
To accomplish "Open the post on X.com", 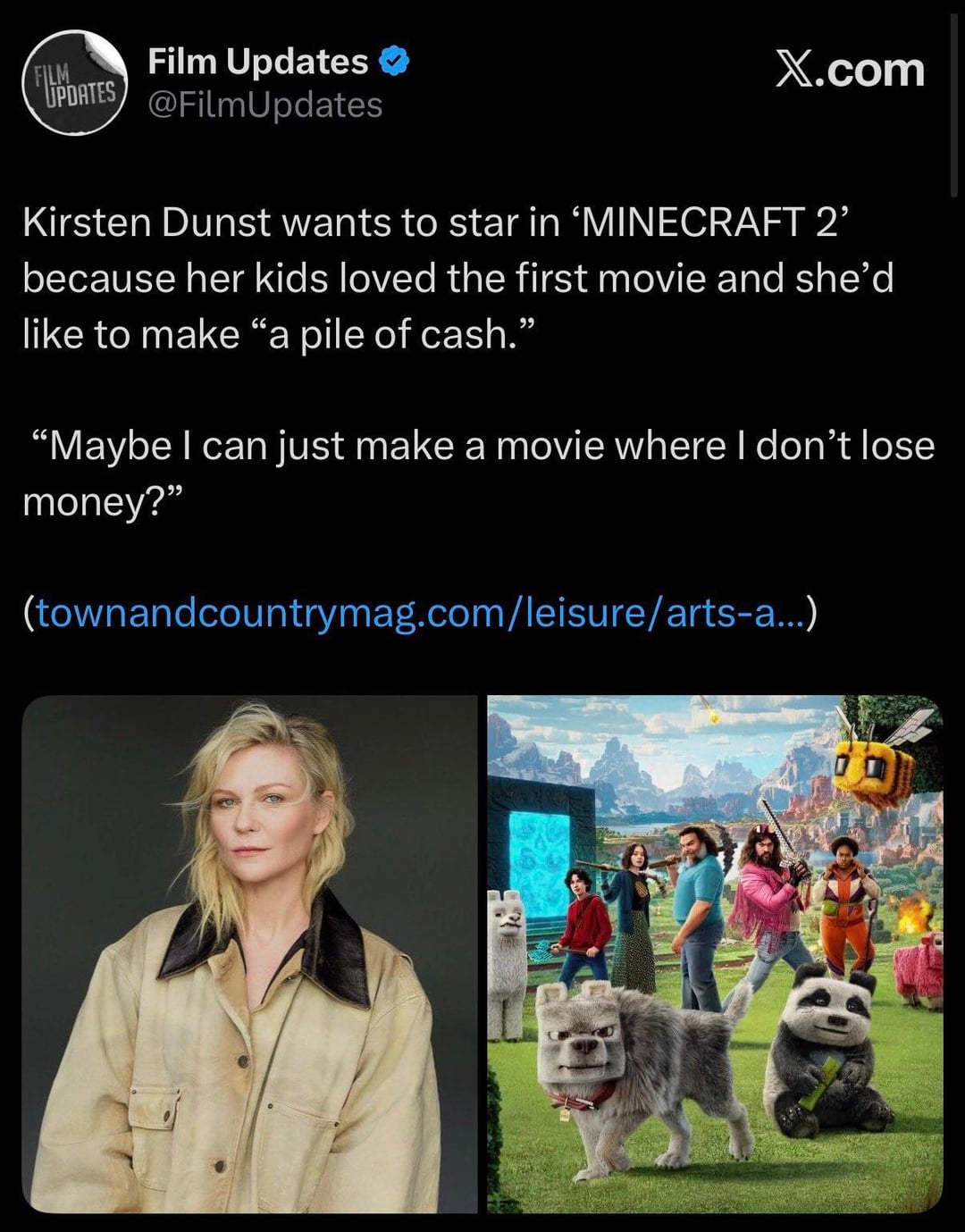I will click(x=849, y=71).
